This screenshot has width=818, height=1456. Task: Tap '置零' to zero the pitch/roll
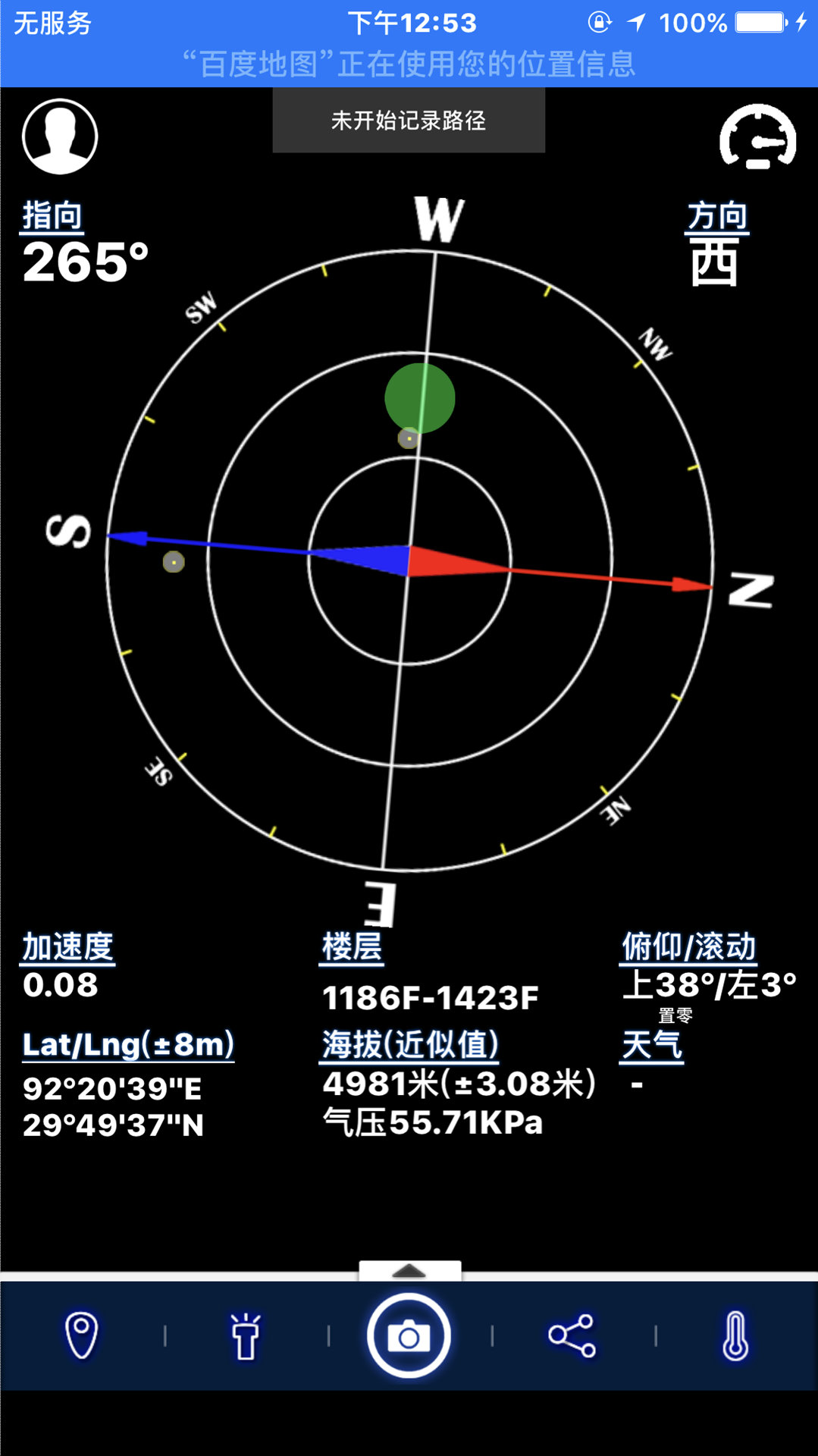click(x=675, y=1015)
